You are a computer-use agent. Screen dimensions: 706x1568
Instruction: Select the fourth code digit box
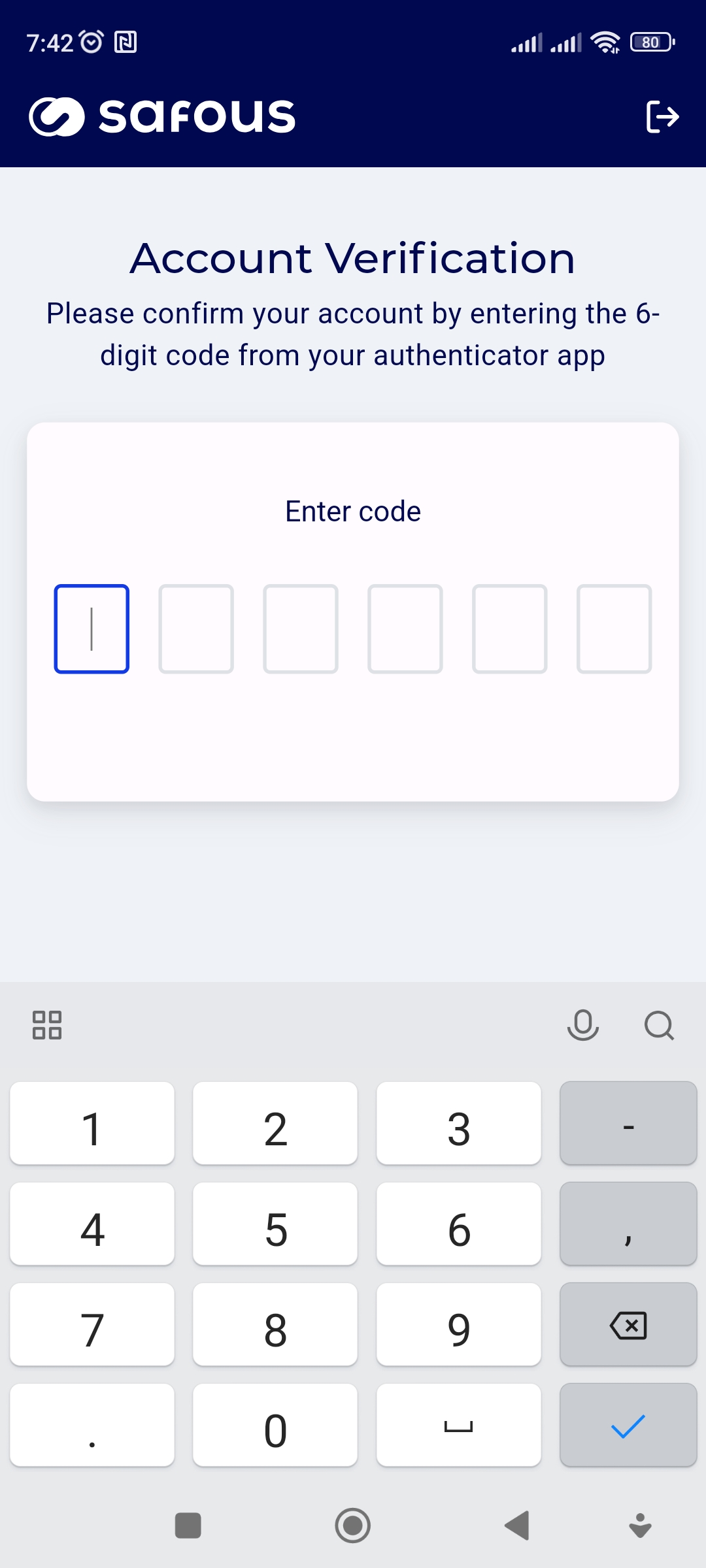(405, 629)
